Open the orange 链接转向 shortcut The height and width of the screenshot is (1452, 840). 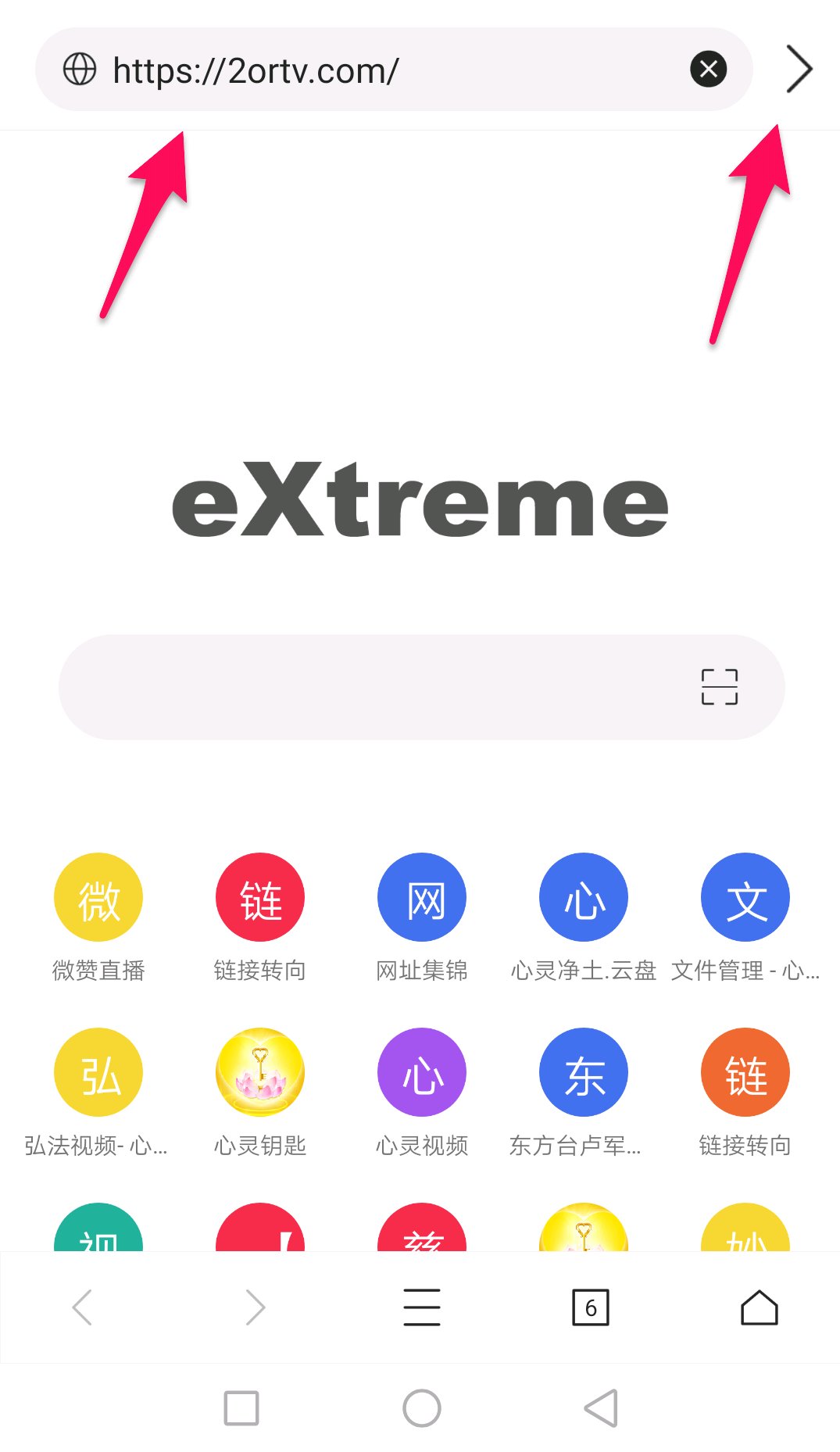(745, 1072)
